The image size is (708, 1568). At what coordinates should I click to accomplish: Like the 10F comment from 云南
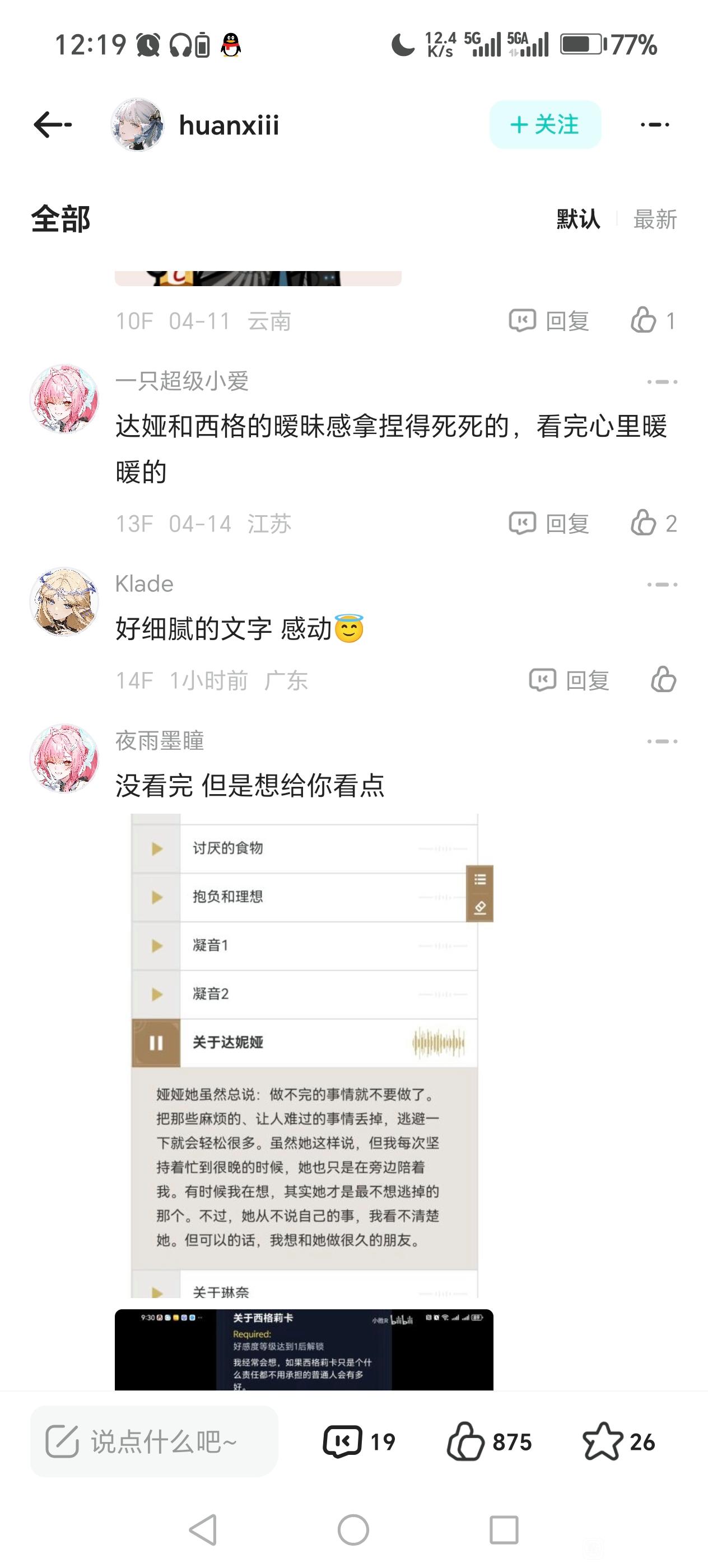pyautogui.click(x=653, y=321)
